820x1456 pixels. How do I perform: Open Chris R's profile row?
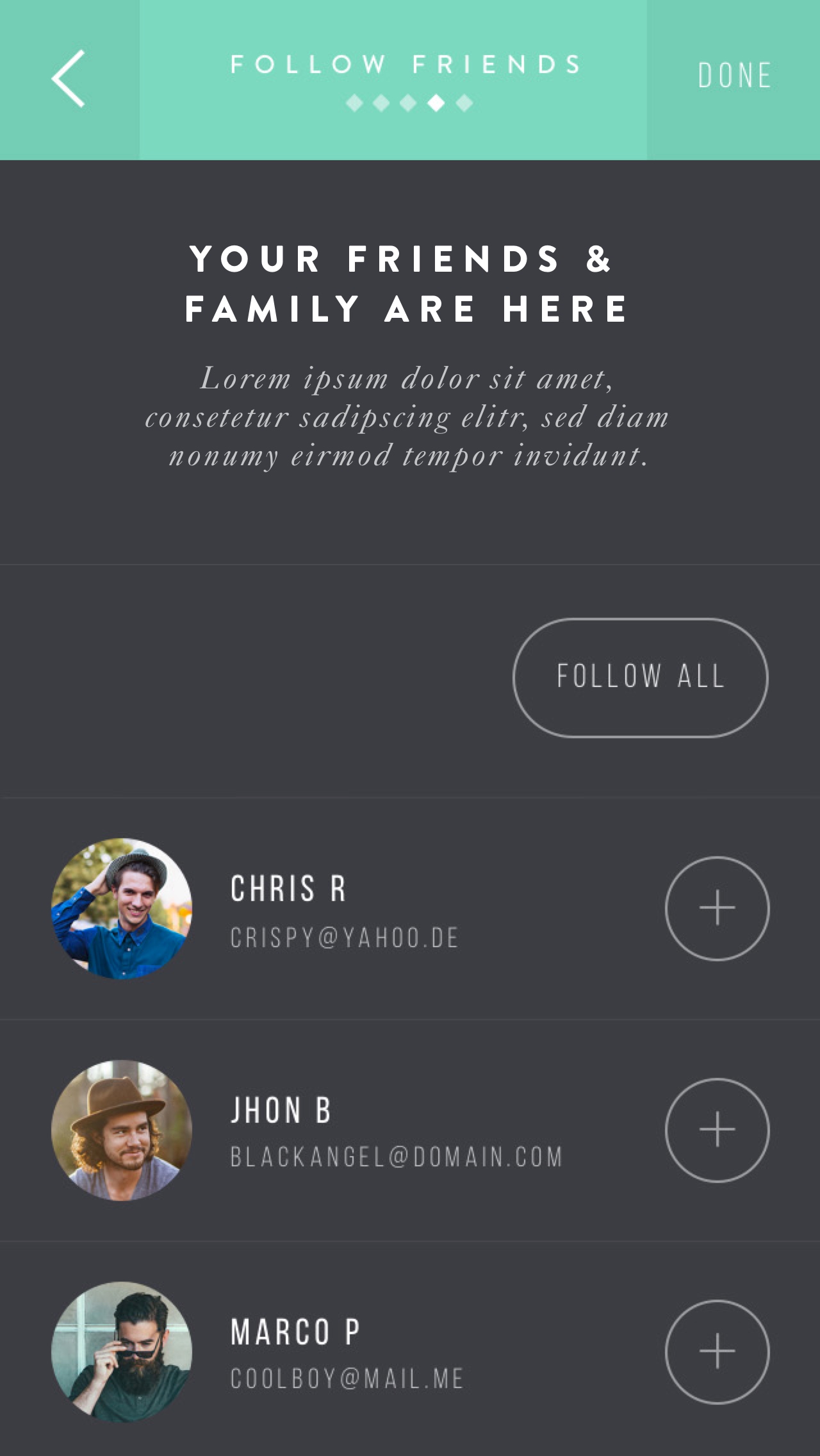click(346, 909)
